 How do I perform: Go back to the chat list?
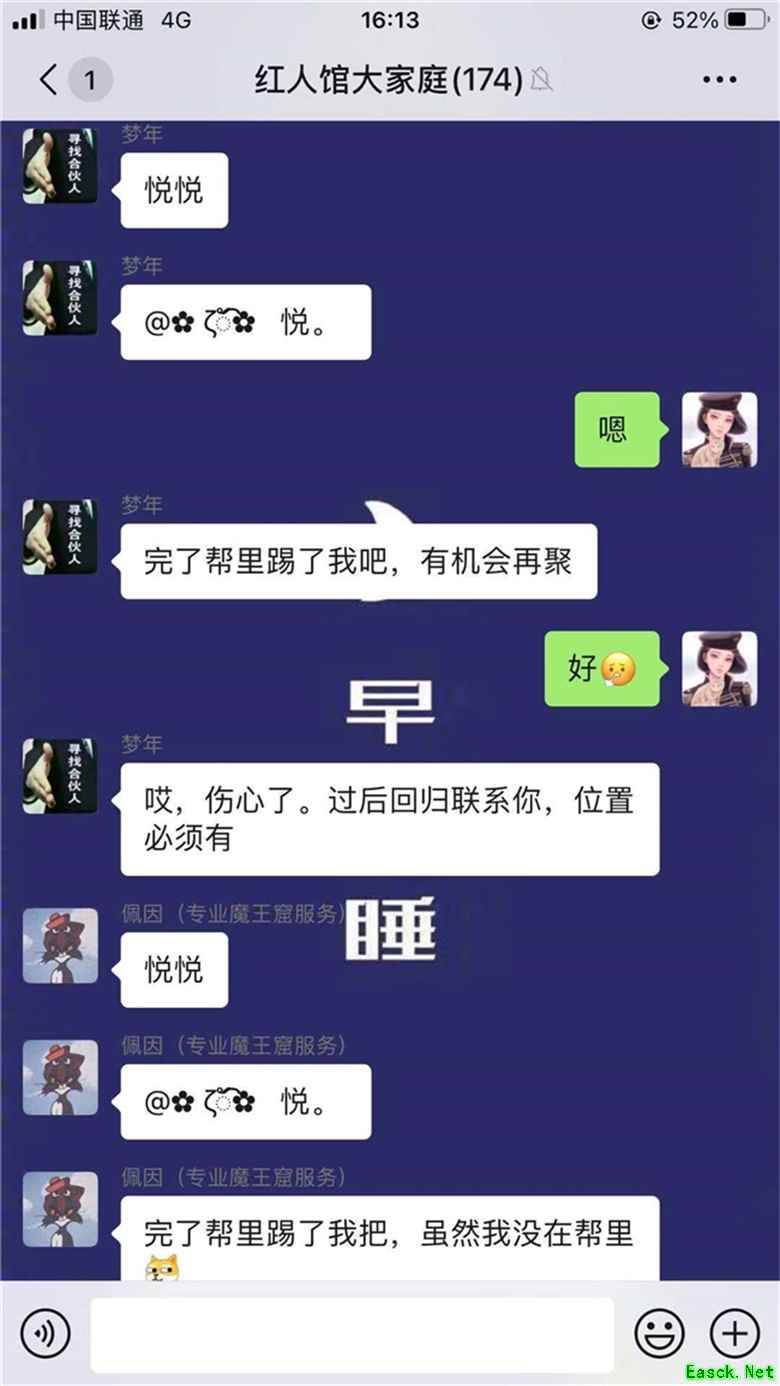pyautogui.click(x=49, y=79)
